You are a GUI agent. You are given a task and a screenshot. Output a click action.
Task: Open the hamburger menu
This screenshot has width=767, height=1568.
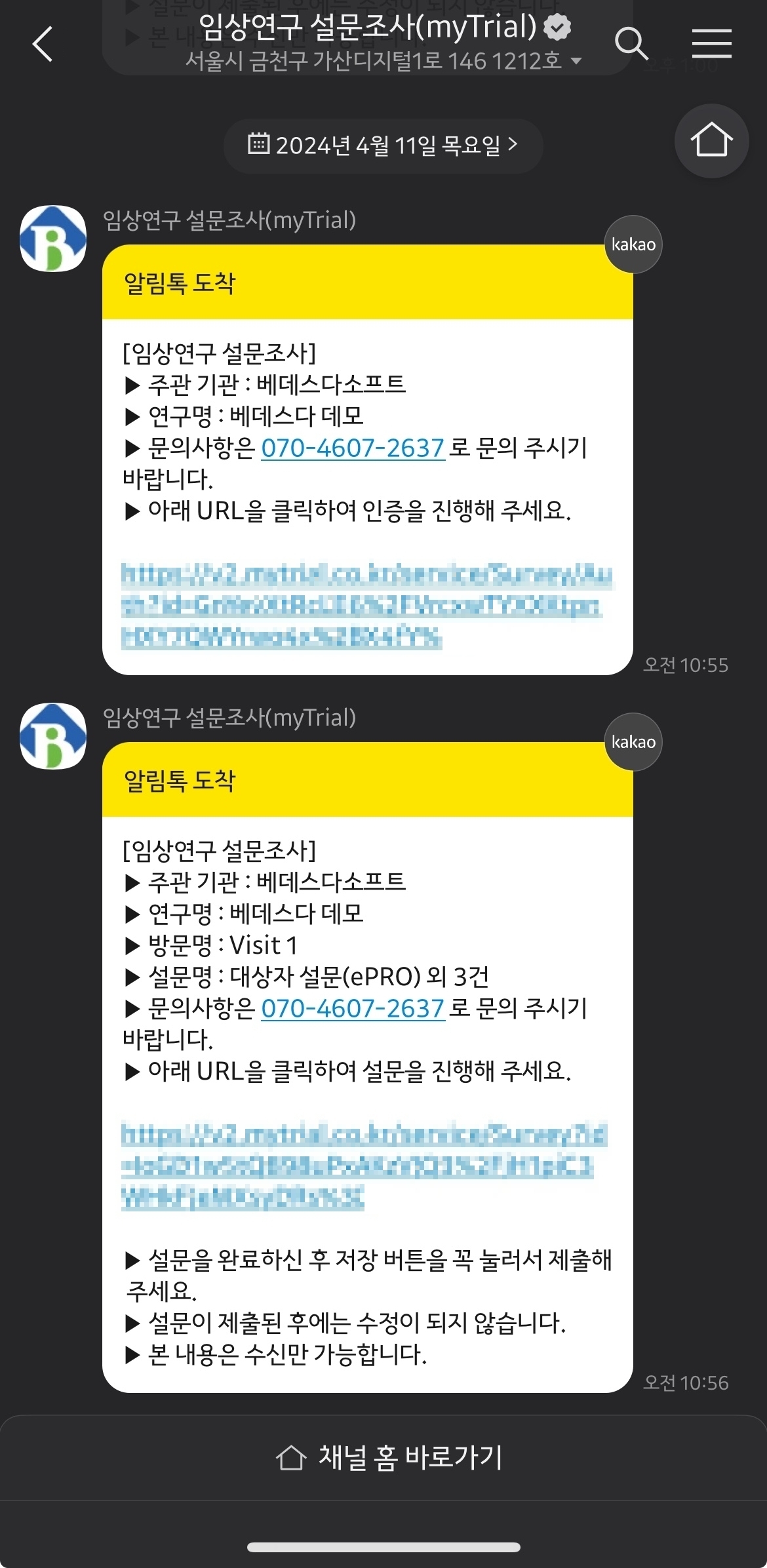pos(712,44)
